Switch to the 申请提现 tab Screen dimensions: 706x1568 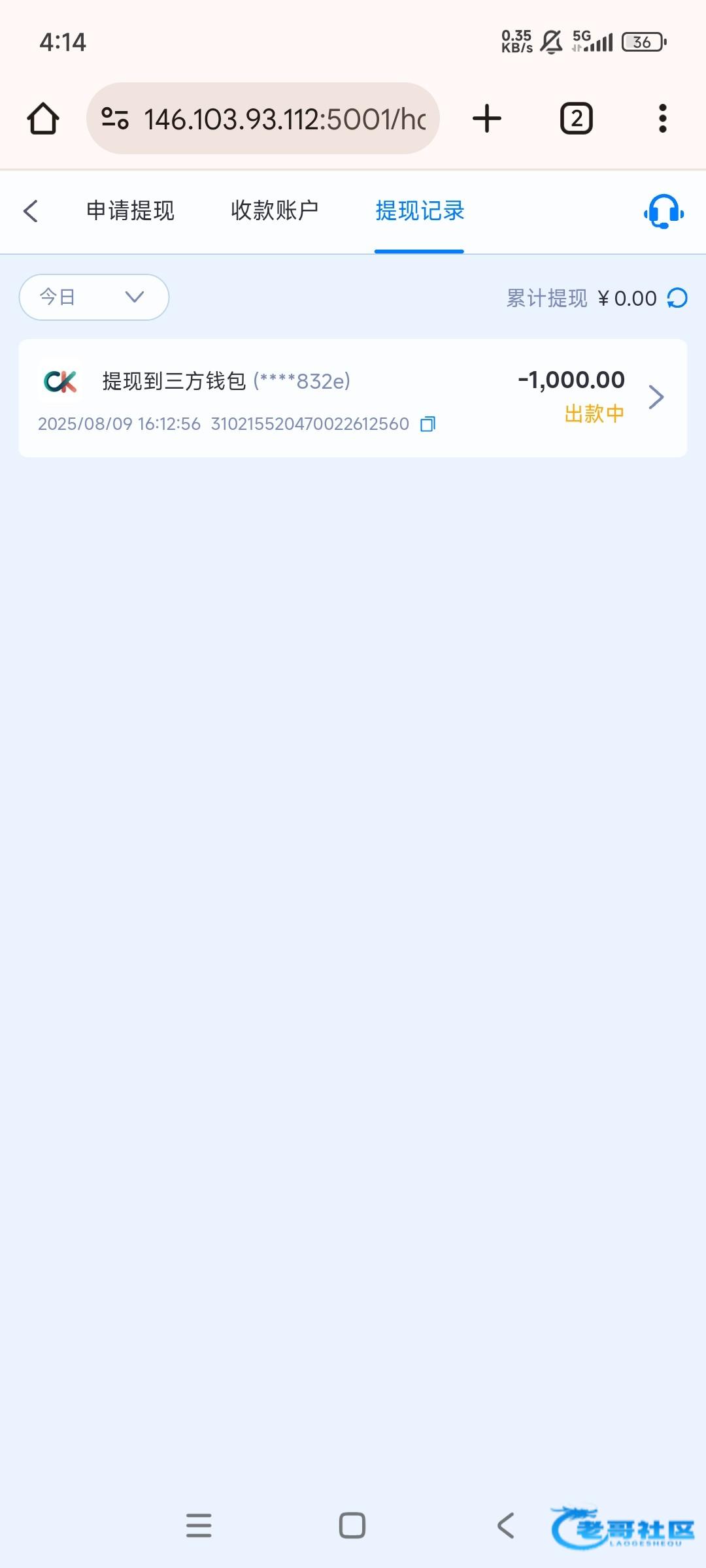click(x=130, y=210)
